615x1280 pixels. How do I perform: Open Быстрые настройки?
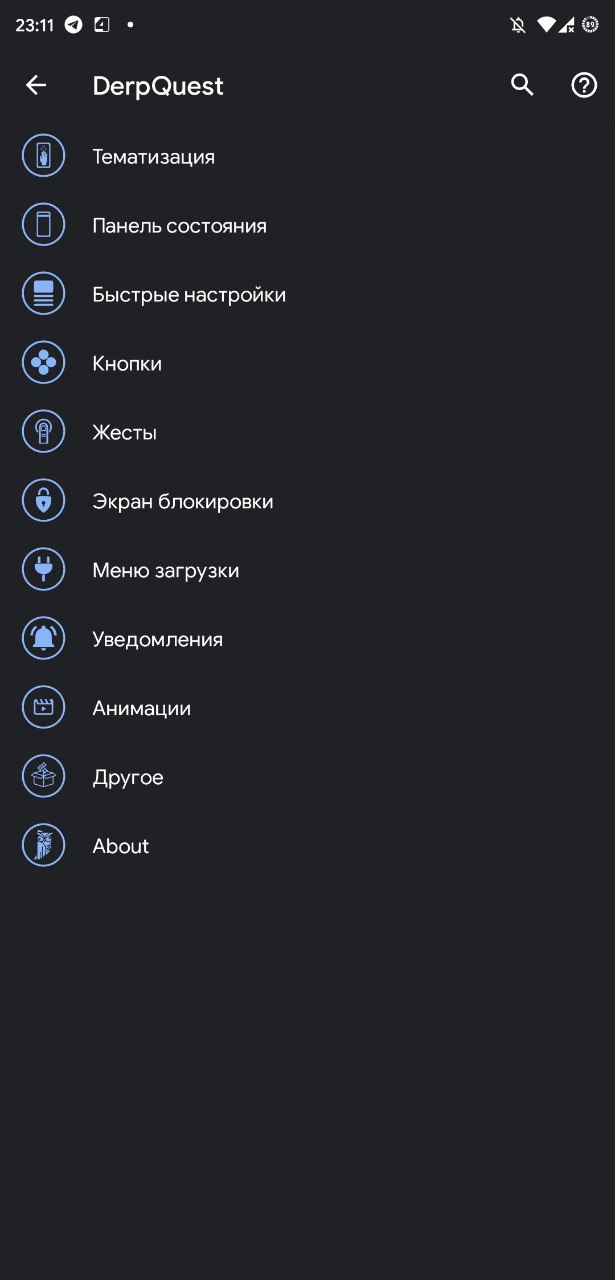tap(189, 295)
